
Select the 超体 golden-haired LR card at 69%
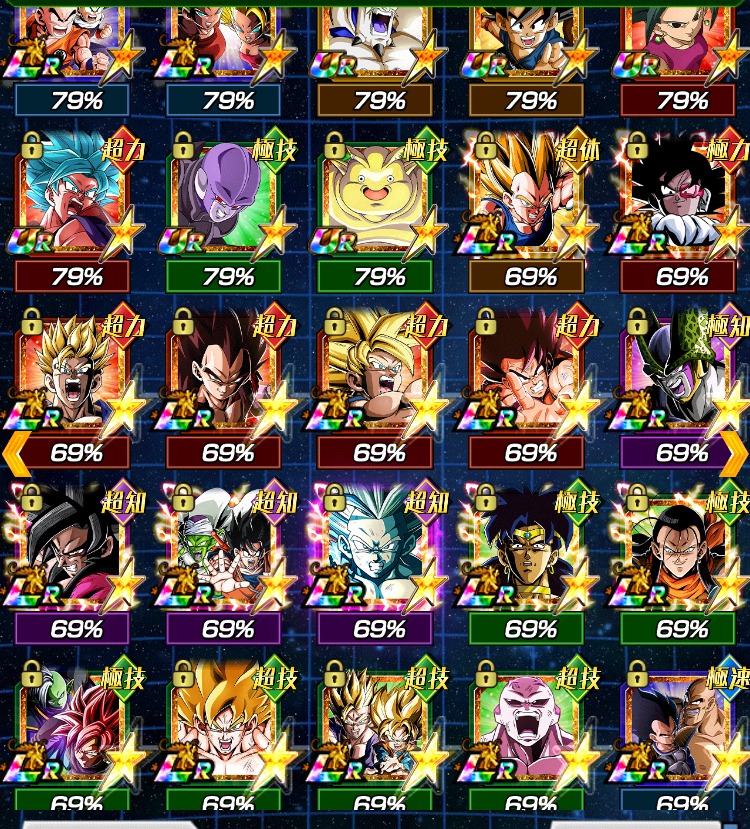click(x=526, y=200)
